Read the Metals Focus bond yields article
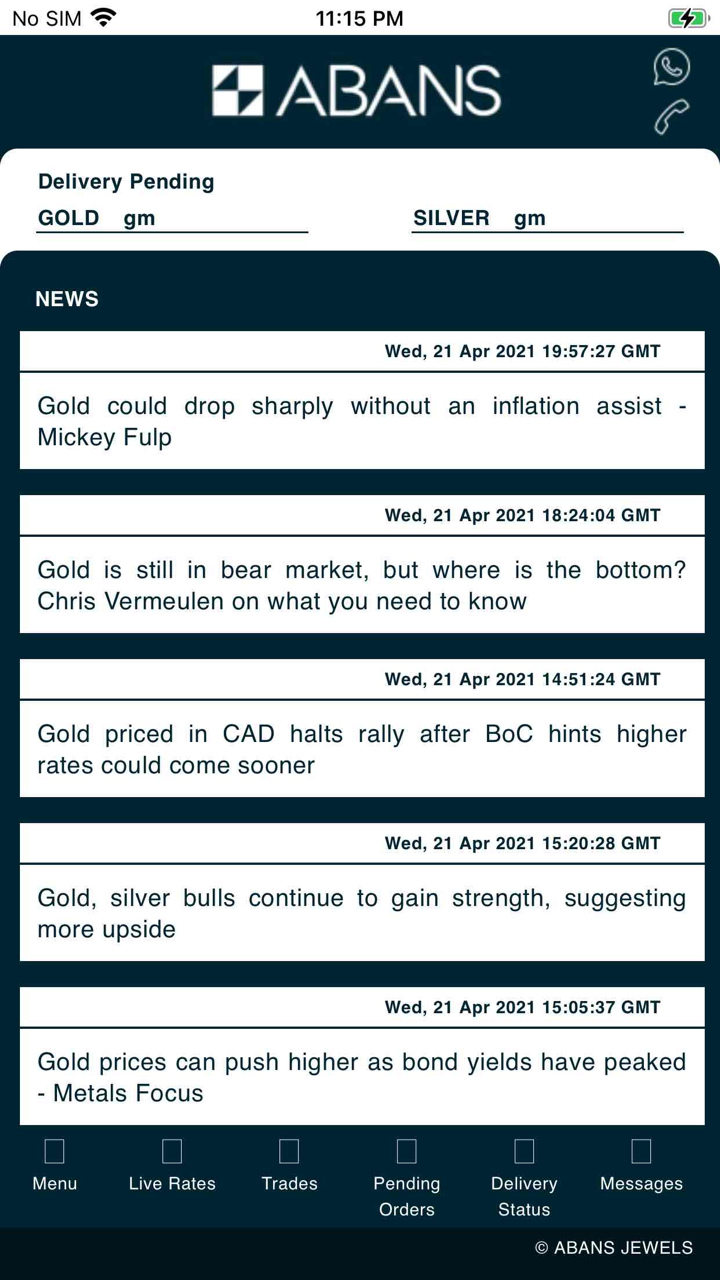The image size is (720, 1280). [362, 1077]
